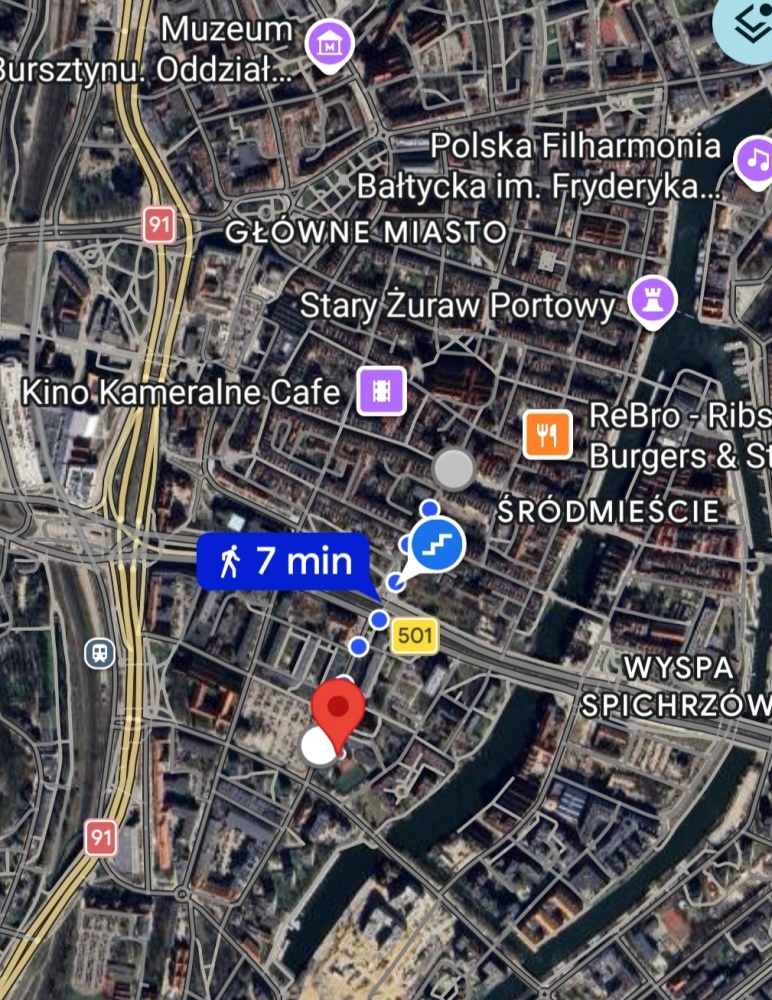772x1000 pixels.
Task: Tap the 7 min walking route label
Action: (283, 561)
